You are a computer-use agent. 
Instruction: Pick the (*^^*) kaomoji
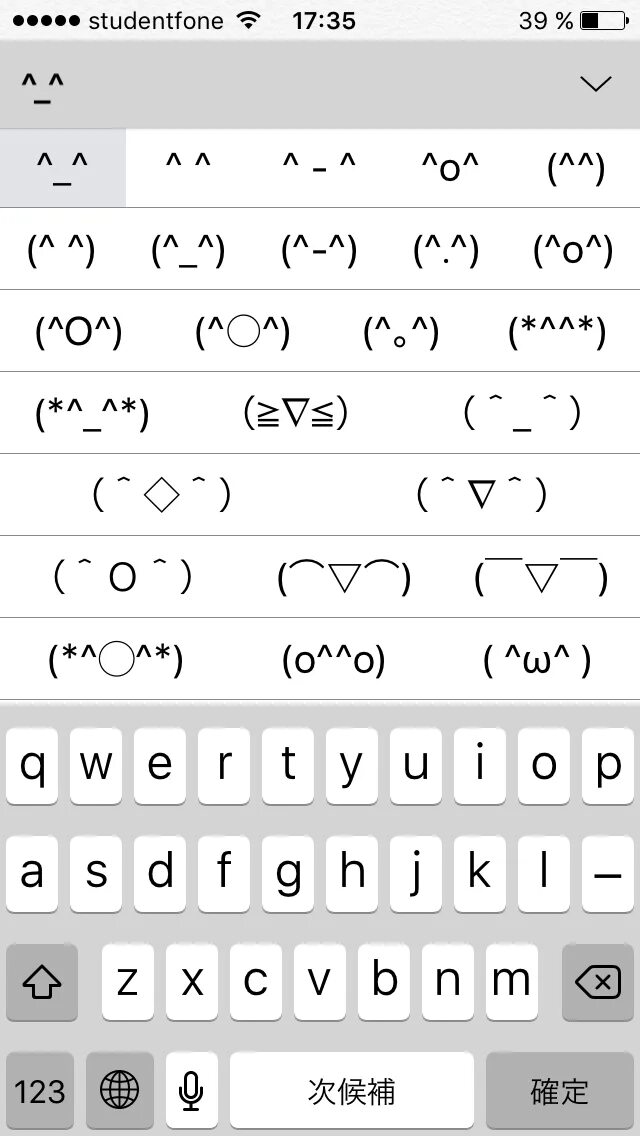click(x=557, y=332)
